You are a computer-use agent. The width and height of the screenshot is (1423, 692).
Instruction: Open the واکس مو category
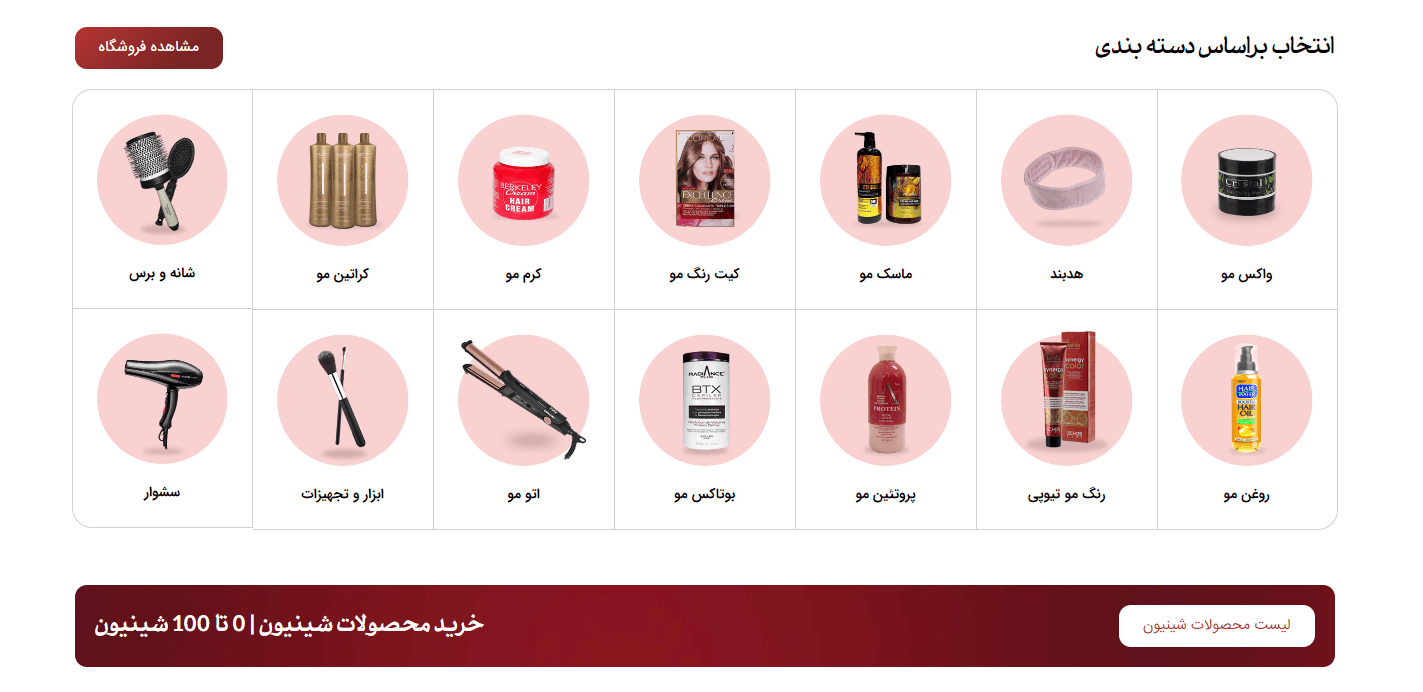1246,199
